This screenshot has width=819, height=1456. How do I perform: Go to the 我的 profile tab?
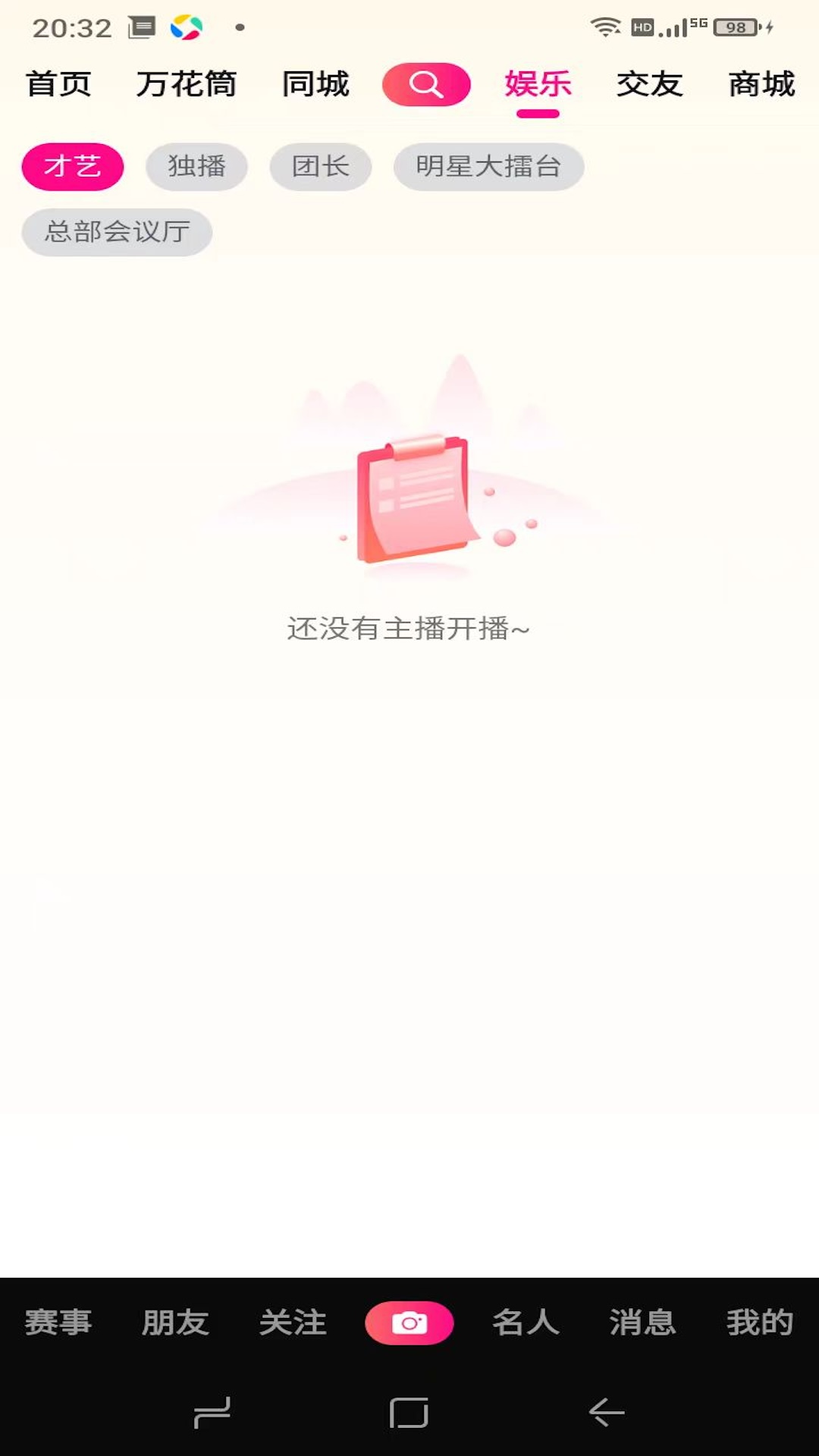pos(760,1323)
